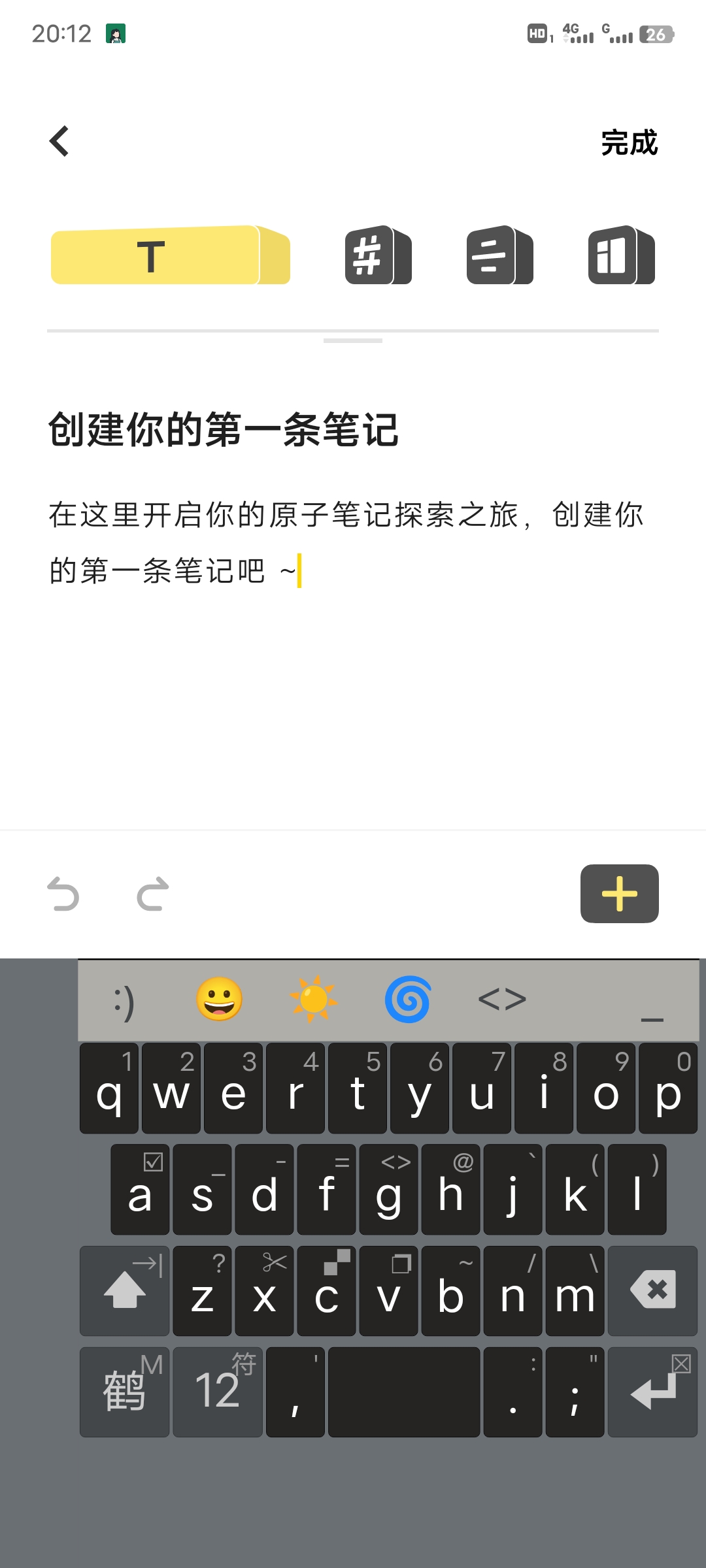706x1568 pixels.
Task: Undo the last edit
Action: (63, 894)
